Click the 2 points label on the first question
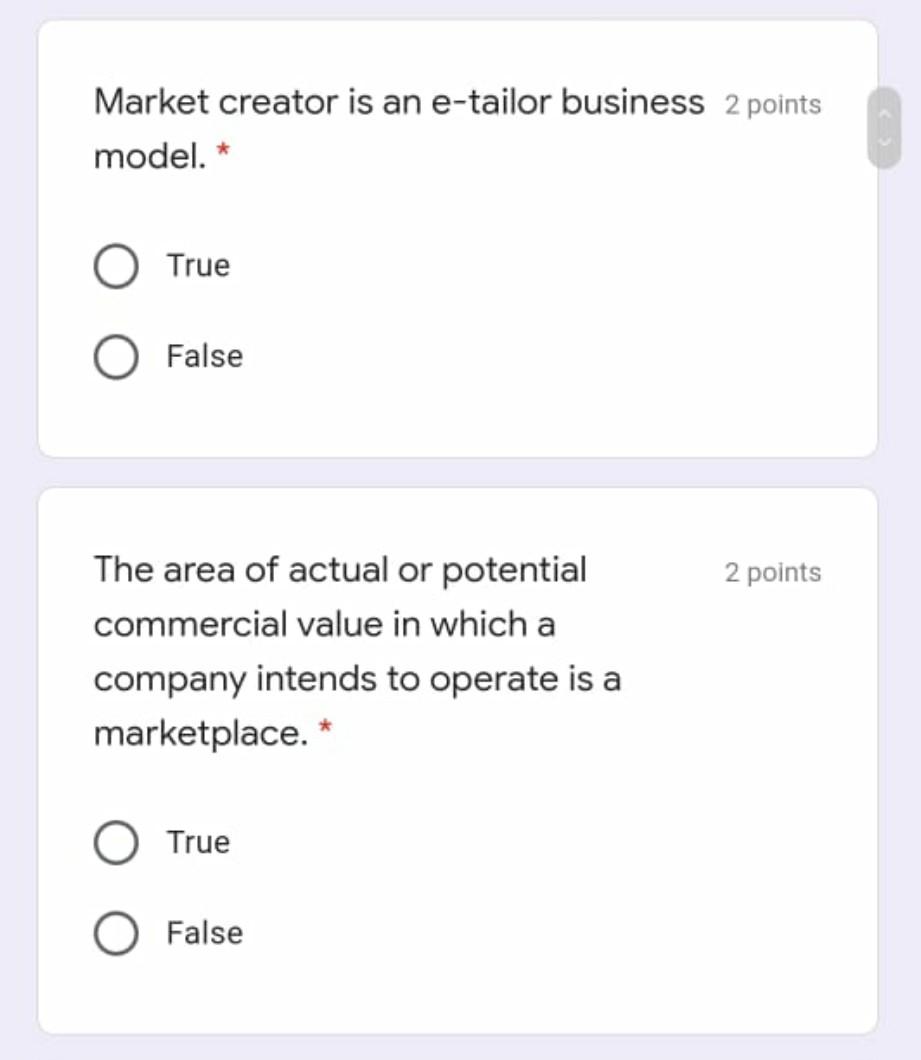 click(772, 103)
